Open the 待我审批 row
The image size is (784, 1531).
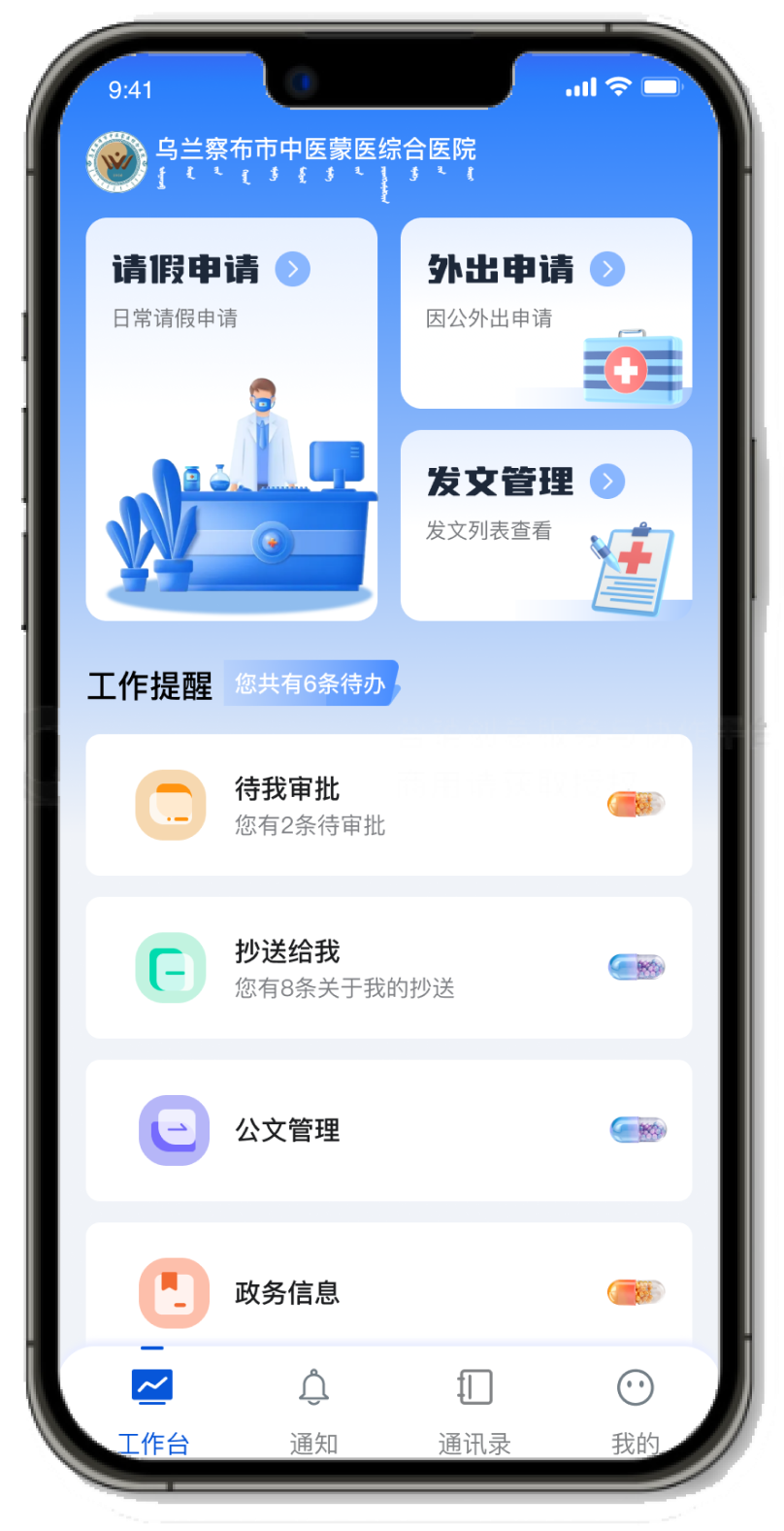(x=388, y=805)
